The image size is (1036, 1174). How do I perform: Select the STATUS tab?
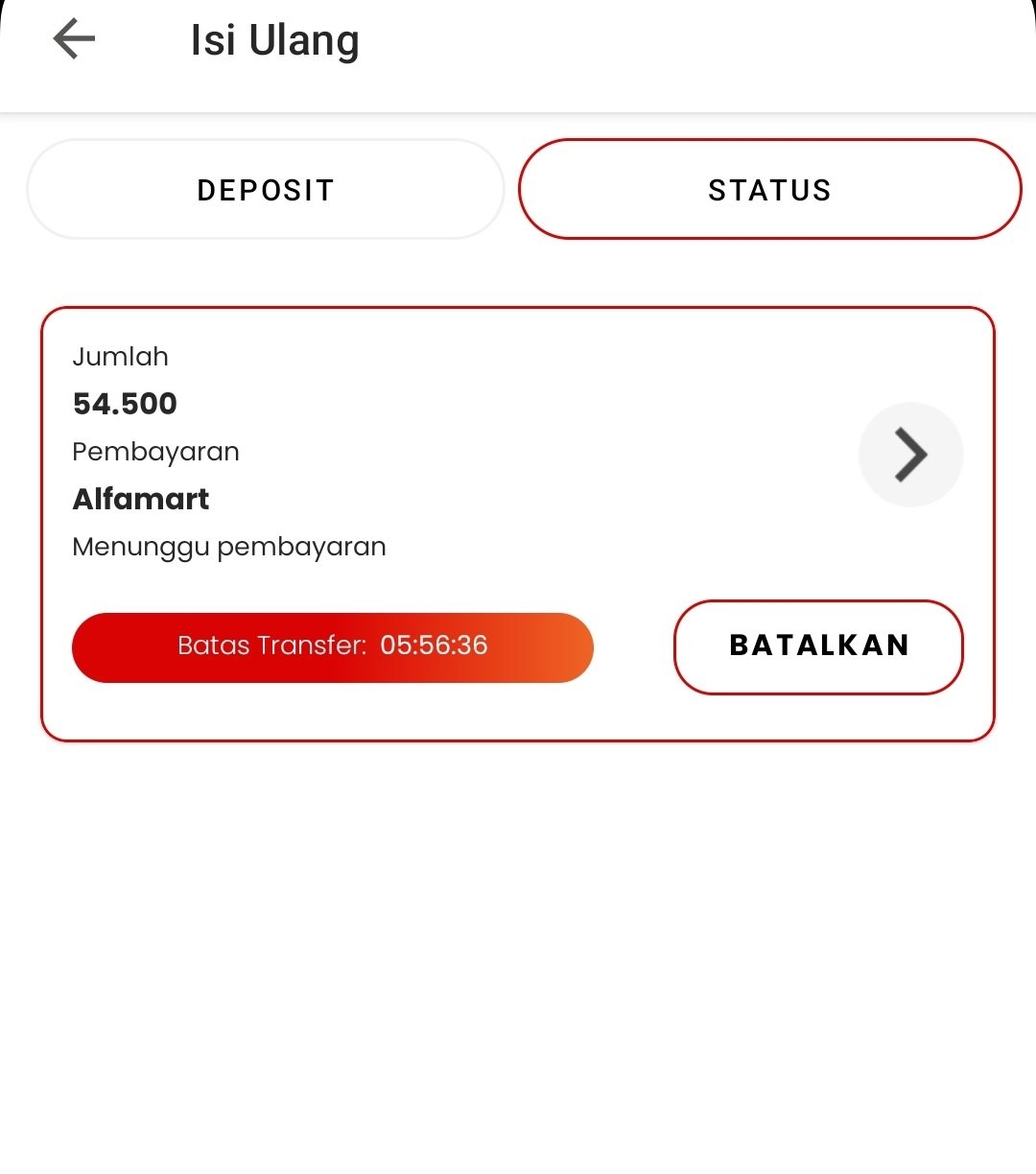[768, 189]
